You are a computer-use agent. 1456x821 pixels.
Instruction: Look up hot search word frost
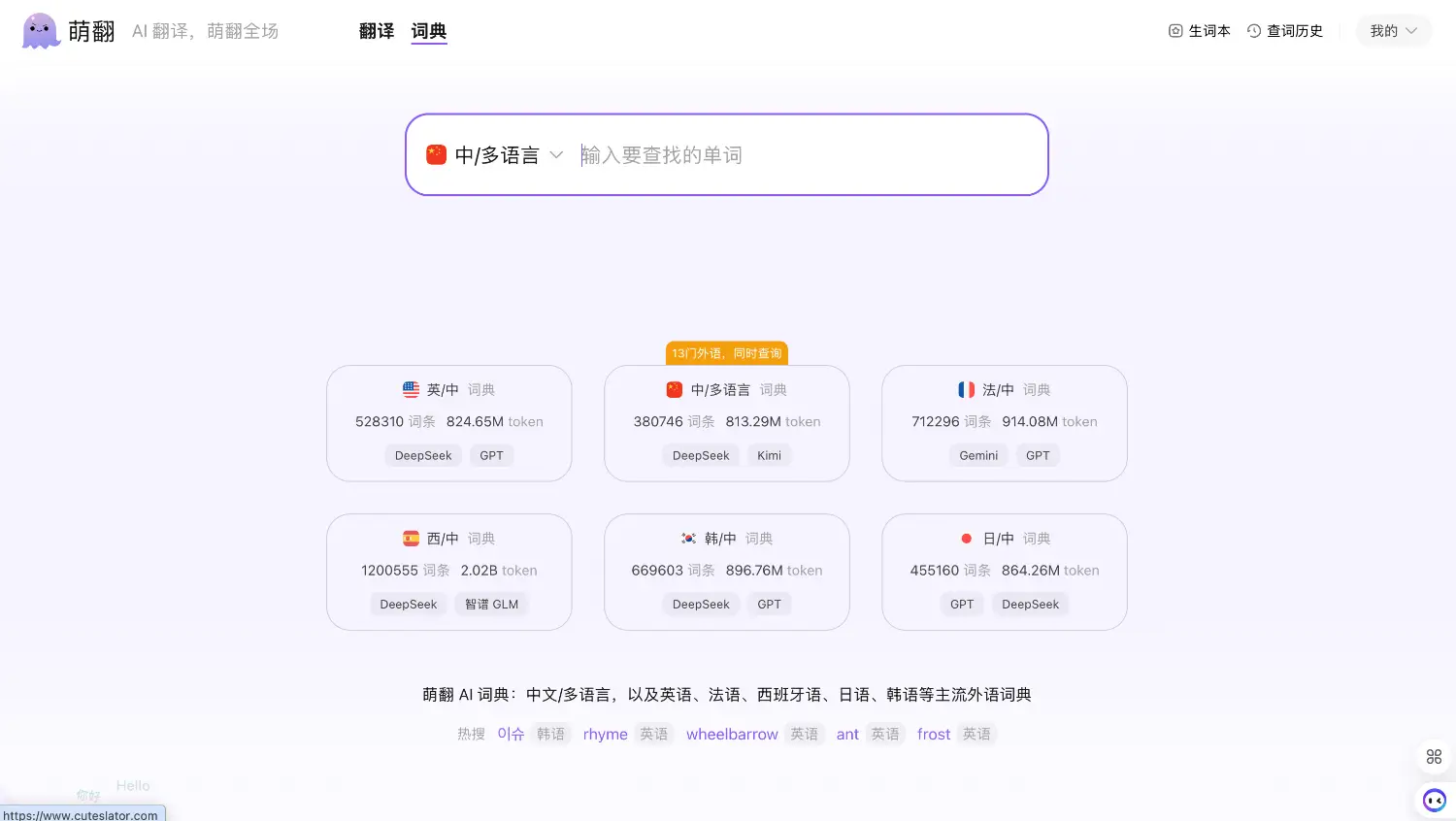tap(933, 735)
